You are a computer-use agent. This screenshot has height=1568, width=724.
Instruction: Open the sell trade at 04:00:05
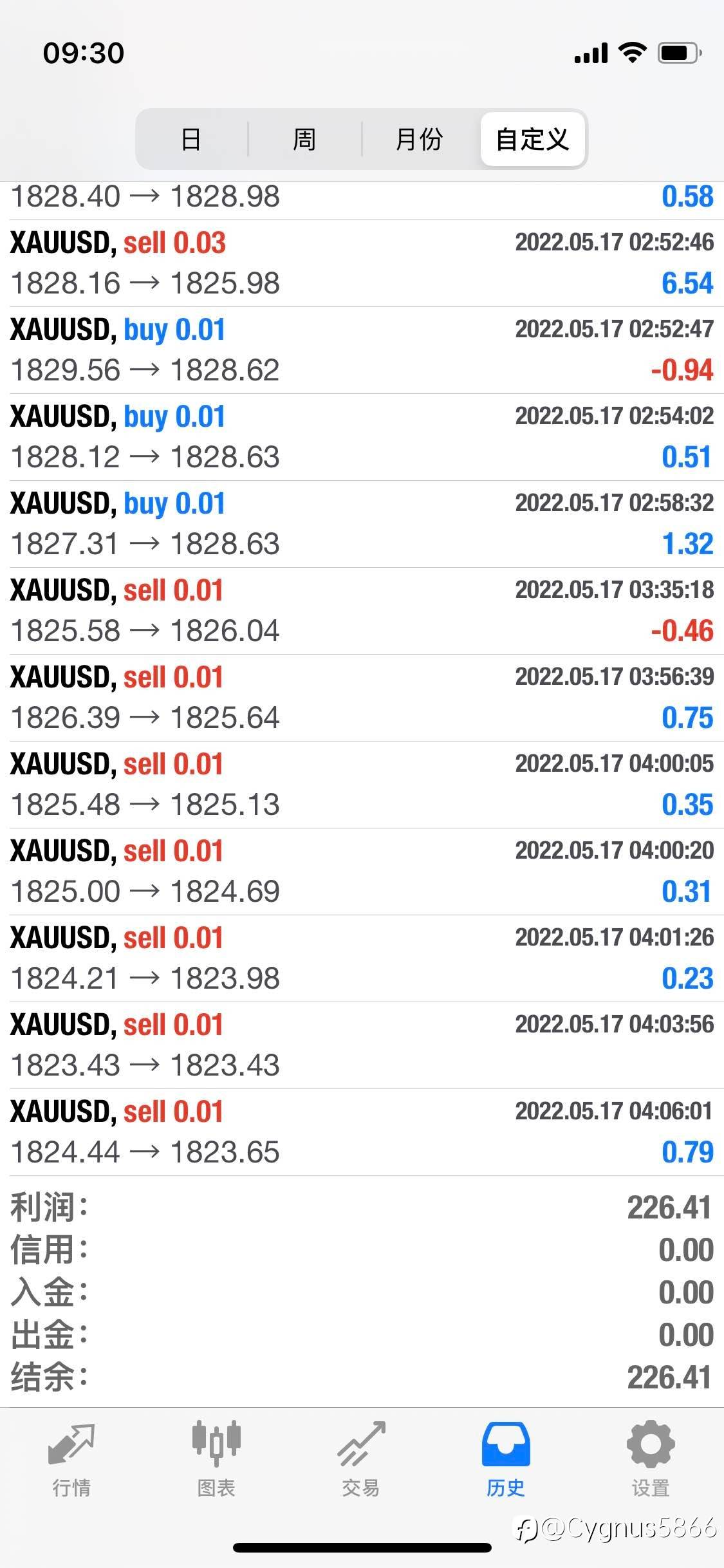point(362,785)
